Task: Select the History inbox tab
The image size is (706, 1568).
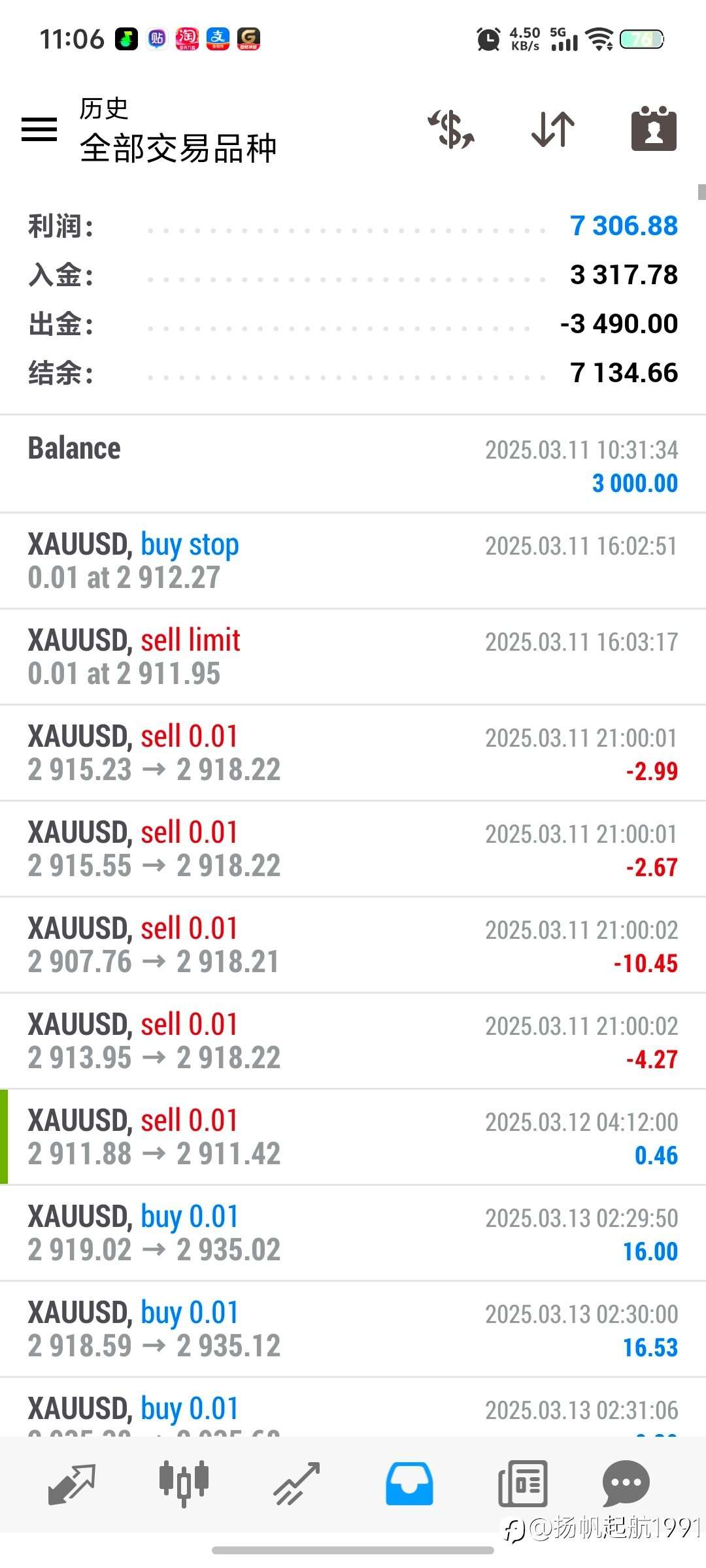Action: [x=409, y=1484]
